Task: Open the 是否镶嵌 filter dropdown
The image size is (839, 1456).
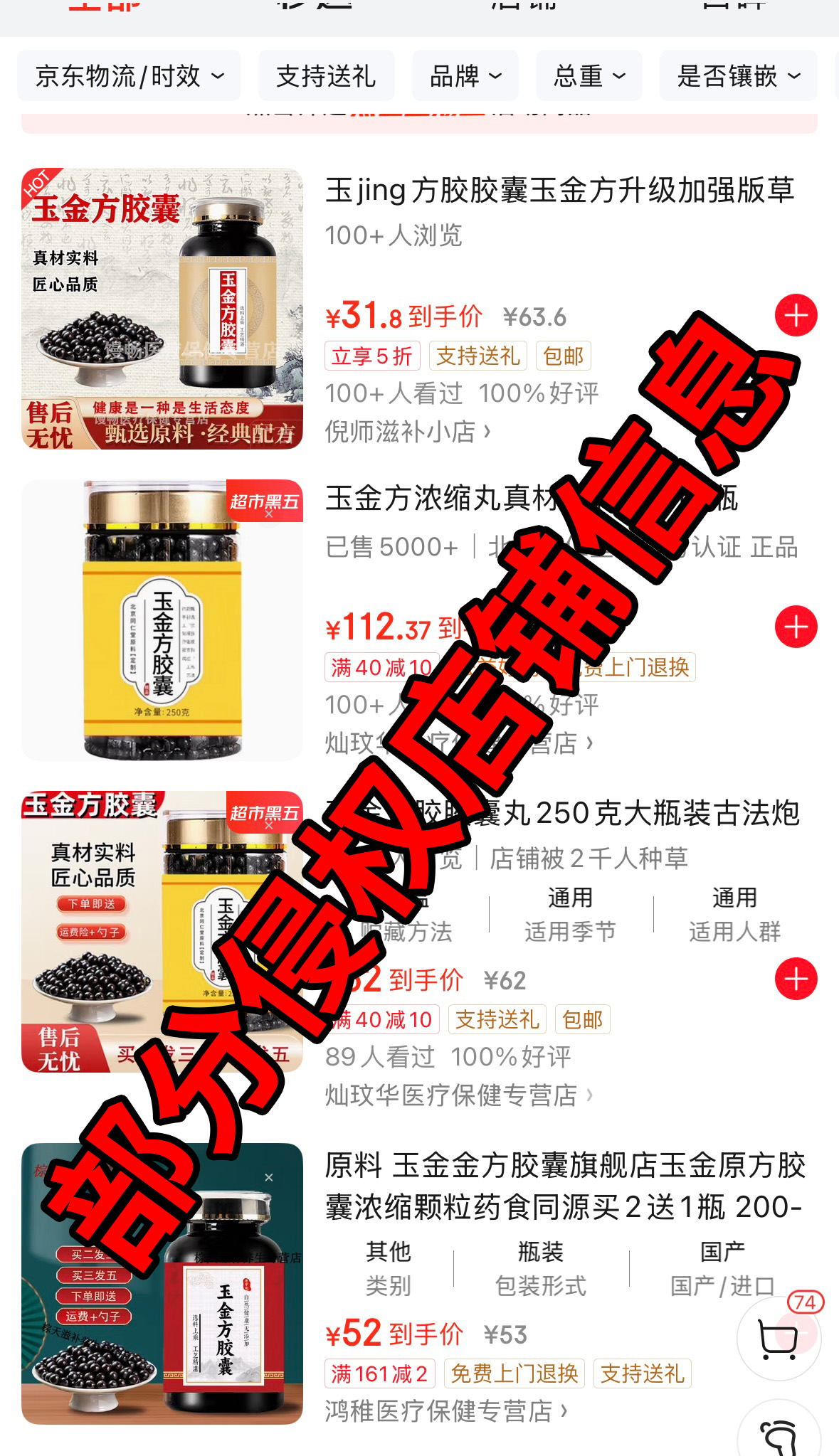Action: 738,75
